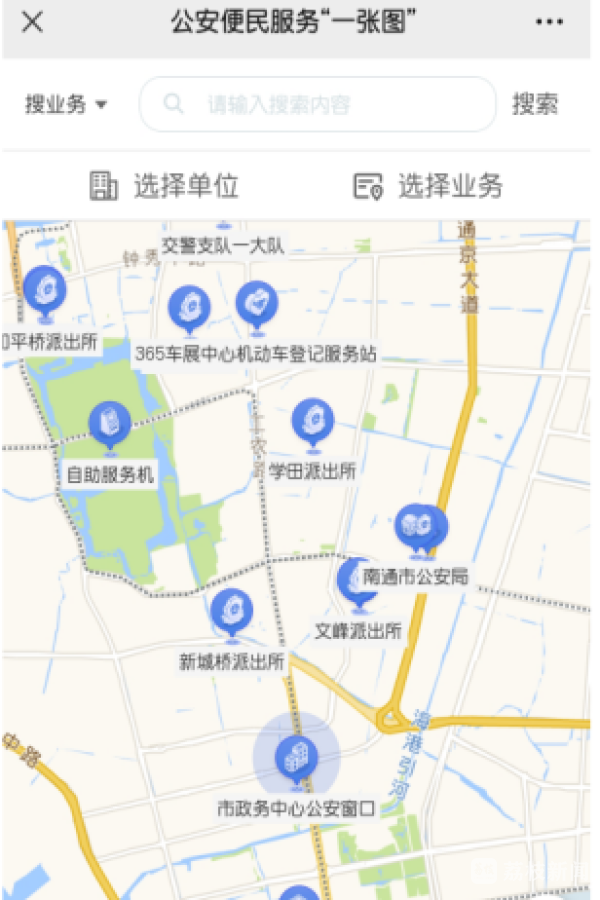Screen dimensions: 600x900
Task: Select the 自助服务机 map marker
Action: coord(110,425)
